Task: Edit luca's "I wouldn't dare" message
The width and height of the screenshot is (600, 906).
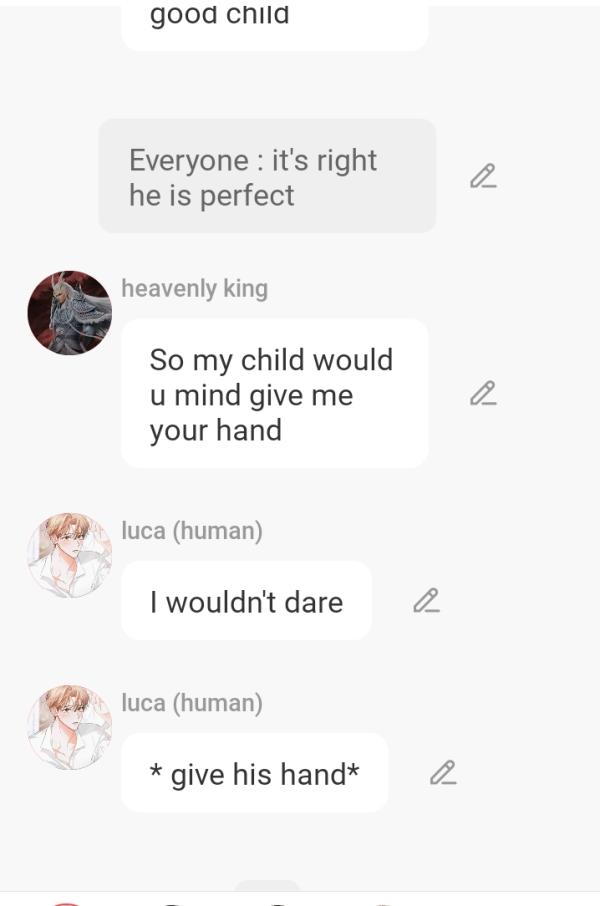Action: [x=426, y=601]
